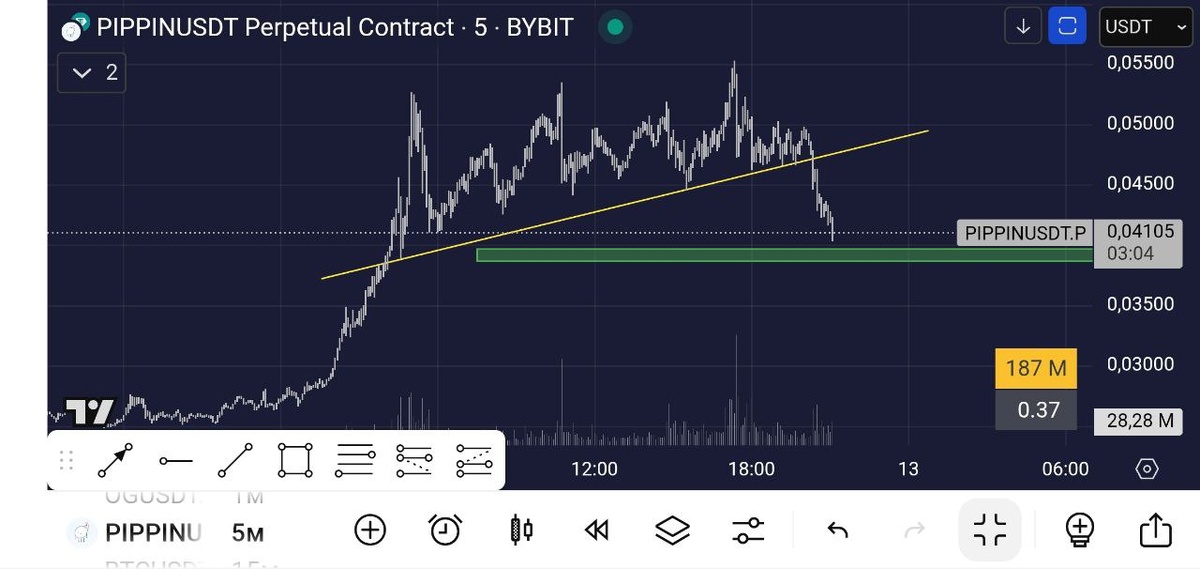Undo the last chart action
Image resolution: width=1200 pixels, height=569 pixels.
[x=838, y=530]
